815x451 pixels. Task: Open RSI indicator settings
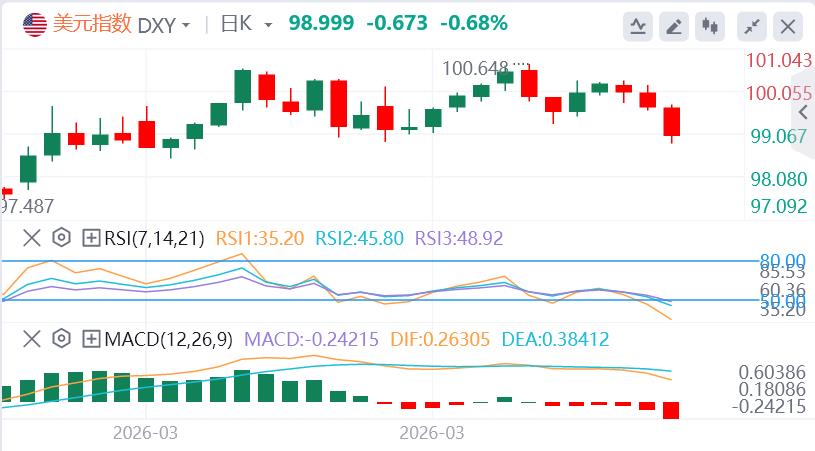click(61, 238)
